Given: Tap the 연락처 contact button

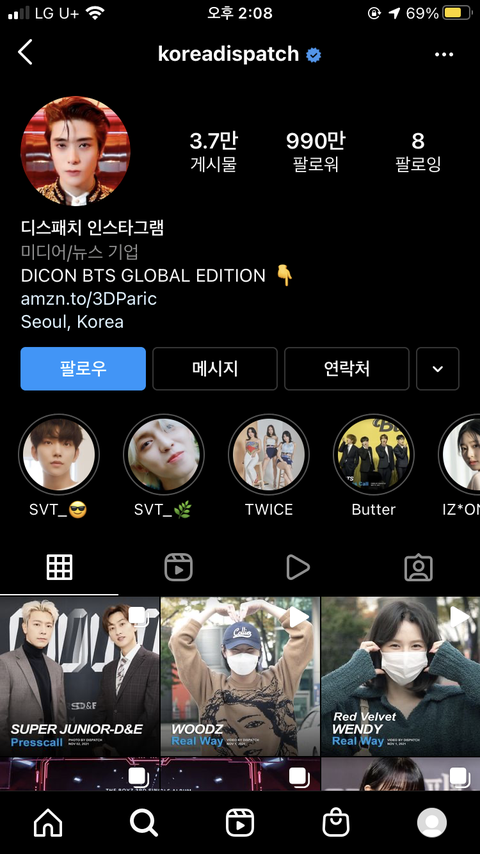Looking at the screenshot, I should click(347, 369).
